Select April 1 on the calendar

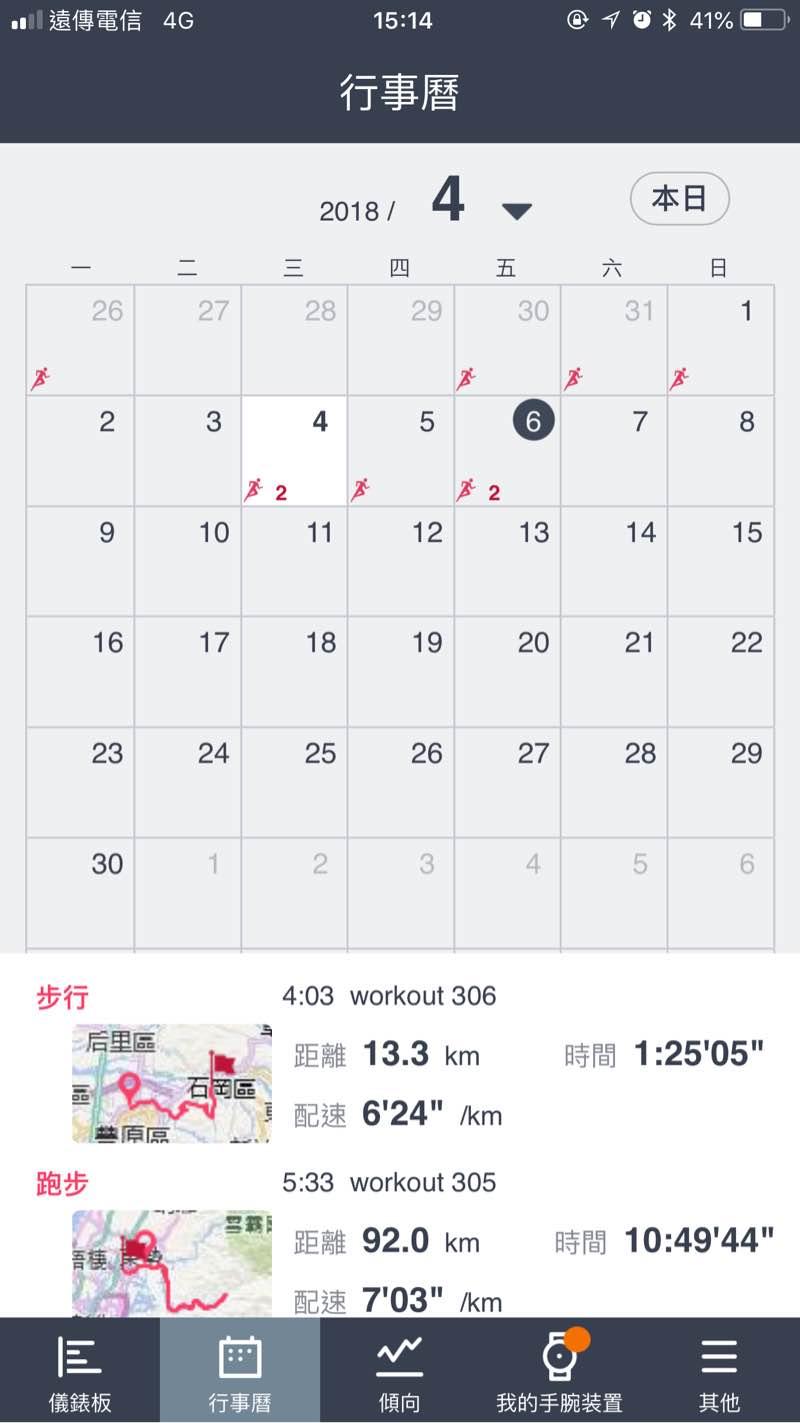721,340
